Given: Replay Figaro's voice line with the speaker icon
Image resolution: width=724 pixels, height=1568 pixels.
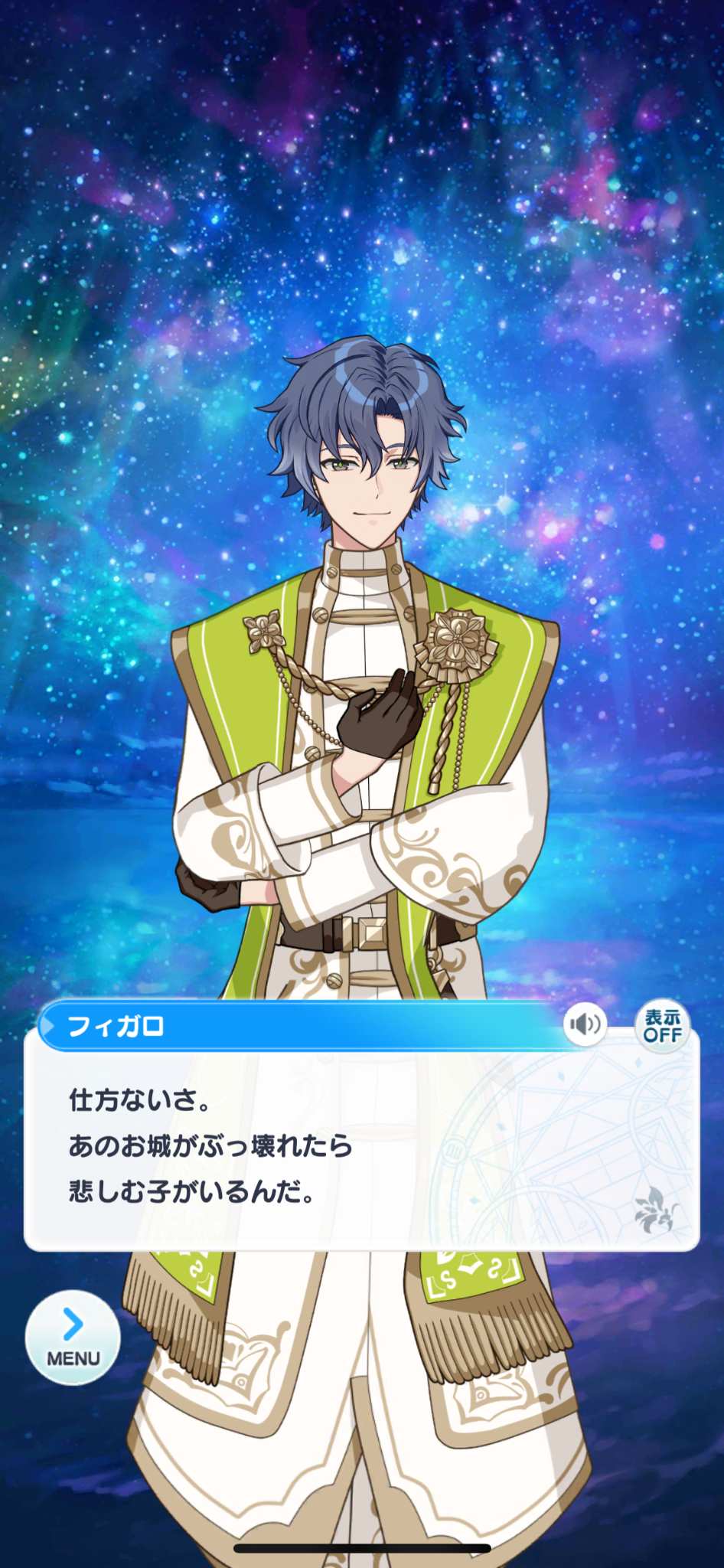Looking at the screenshot, I should 585,1024.
